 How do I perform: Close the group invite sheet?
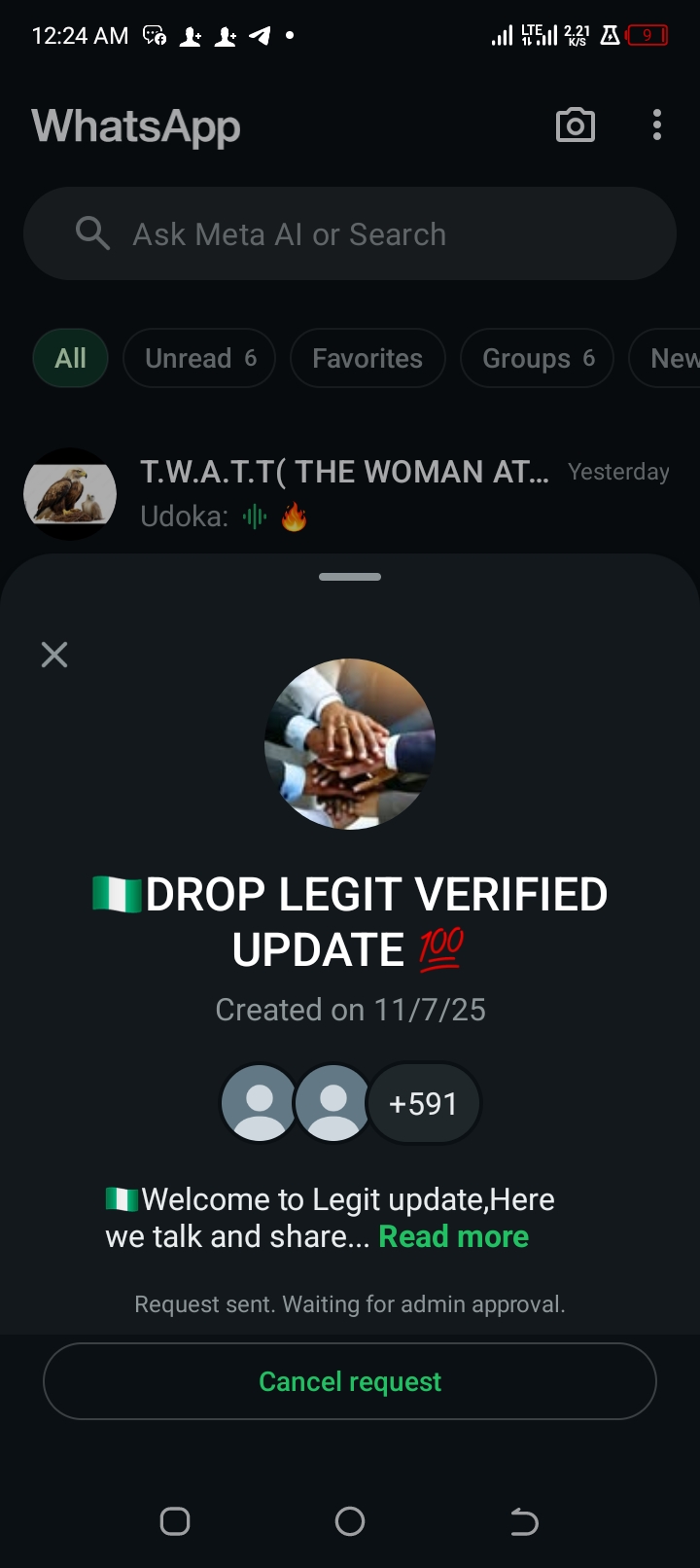tap(54, 655)
